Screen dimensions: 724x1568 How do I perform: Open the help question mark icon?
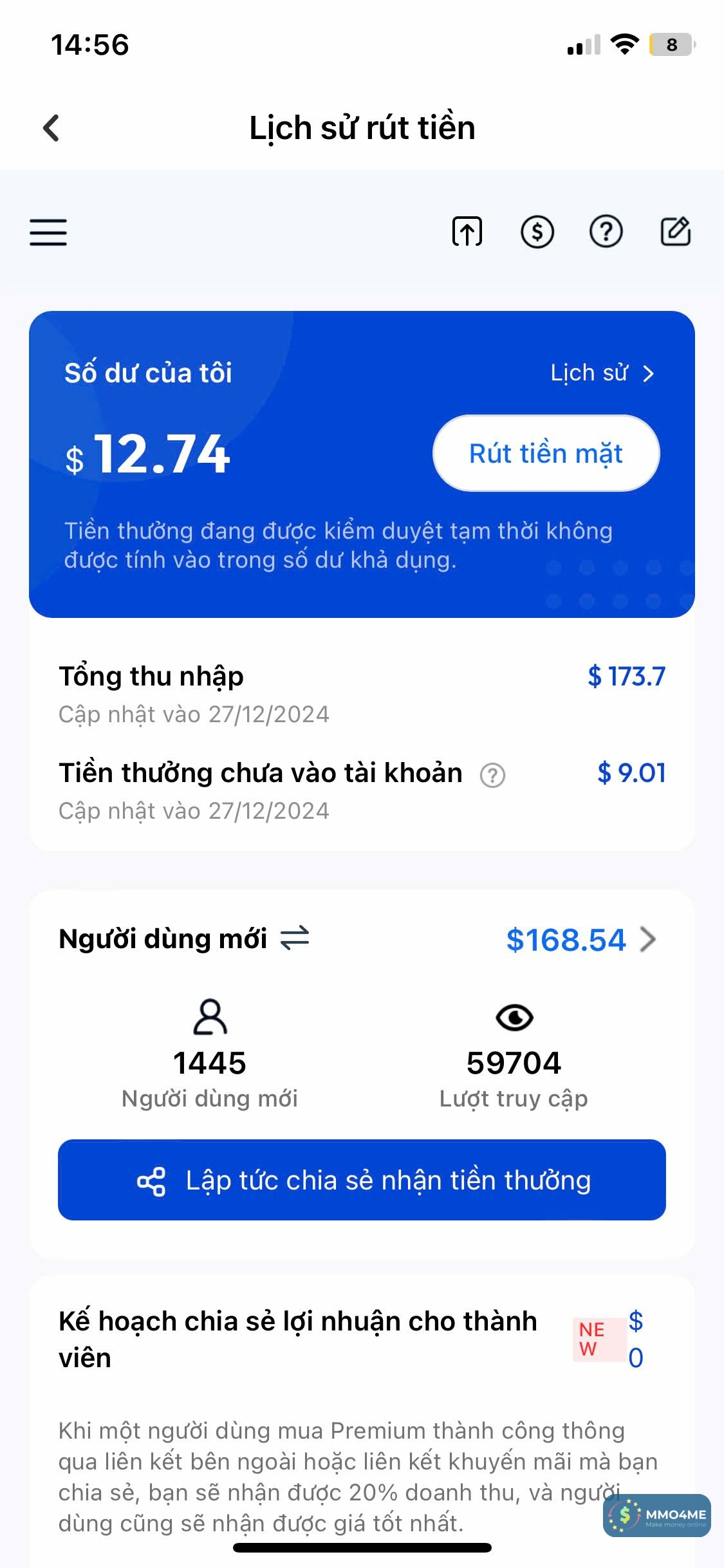pos(606,232)
